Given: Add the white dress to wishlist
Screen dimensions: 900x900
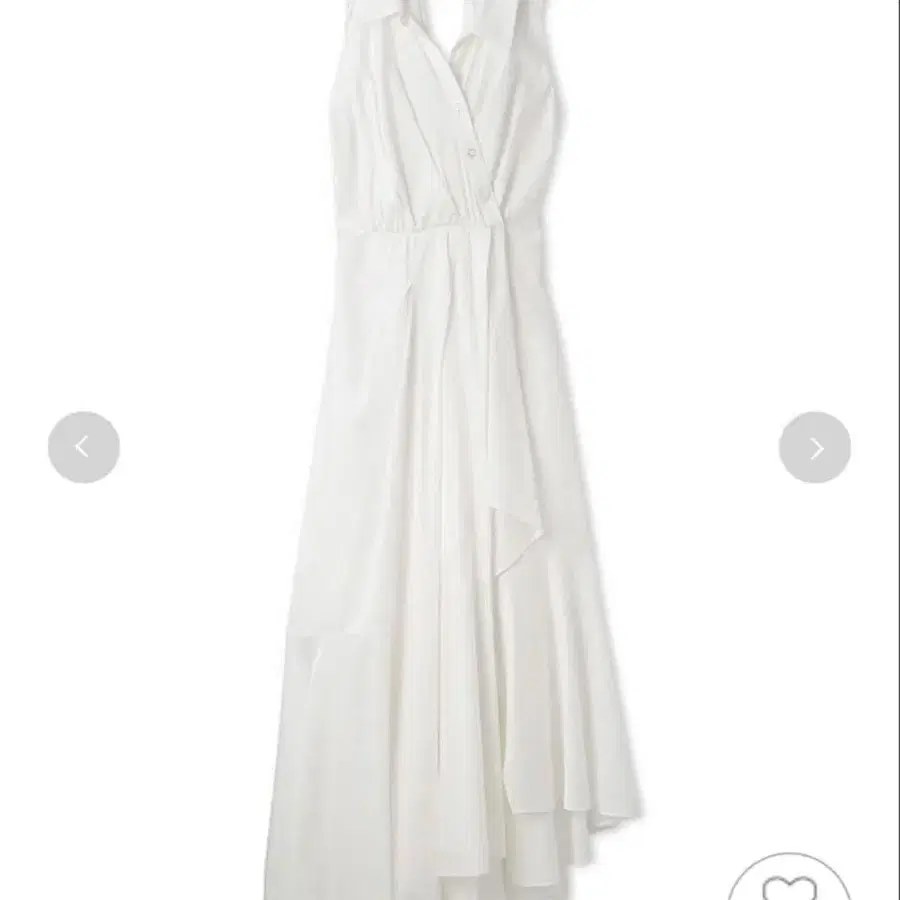Looking at the screenshot, I should [790, 884].
